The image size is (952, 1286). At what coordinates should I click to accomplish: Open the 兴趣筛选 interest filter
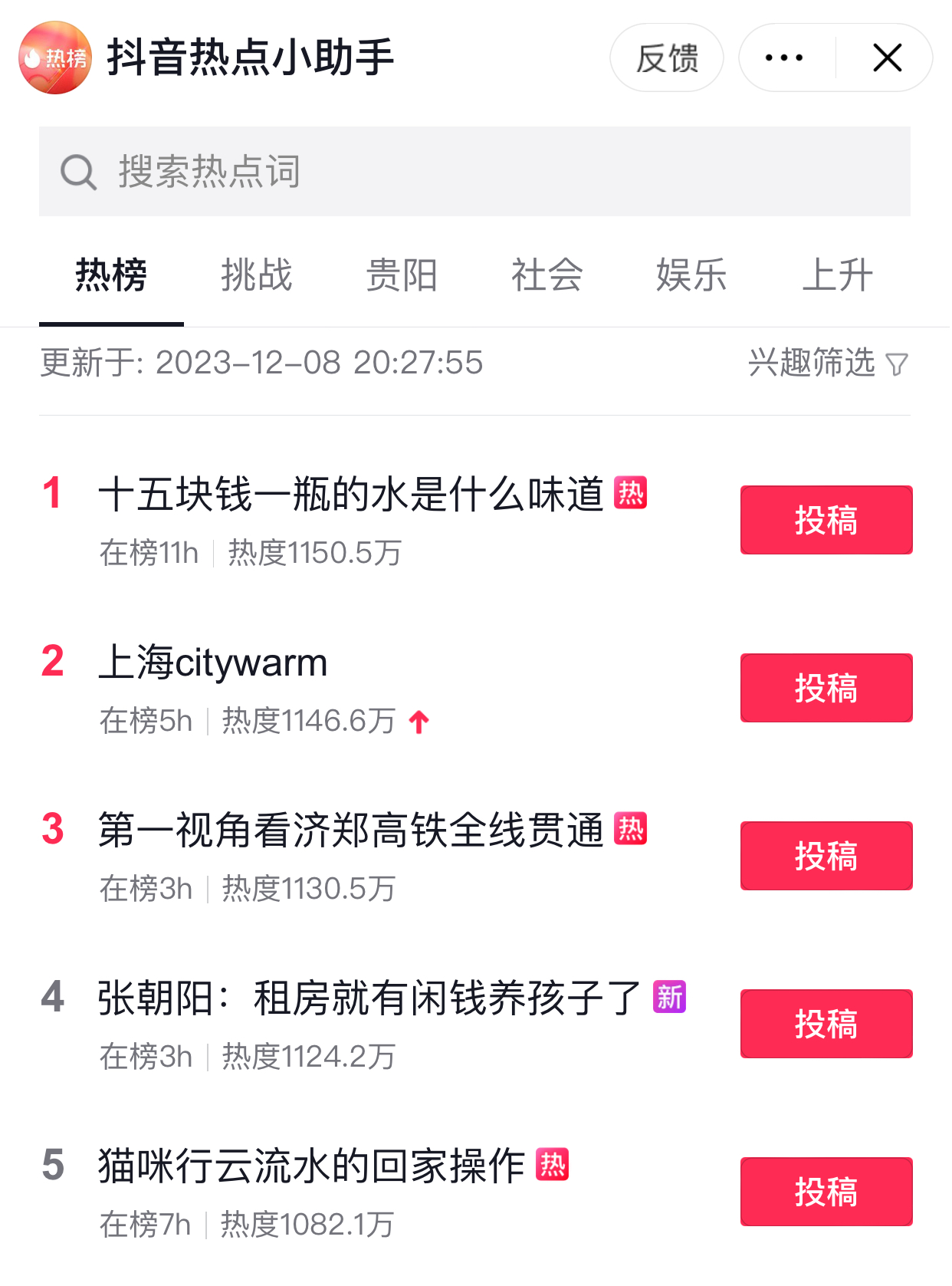coord(827,363)
